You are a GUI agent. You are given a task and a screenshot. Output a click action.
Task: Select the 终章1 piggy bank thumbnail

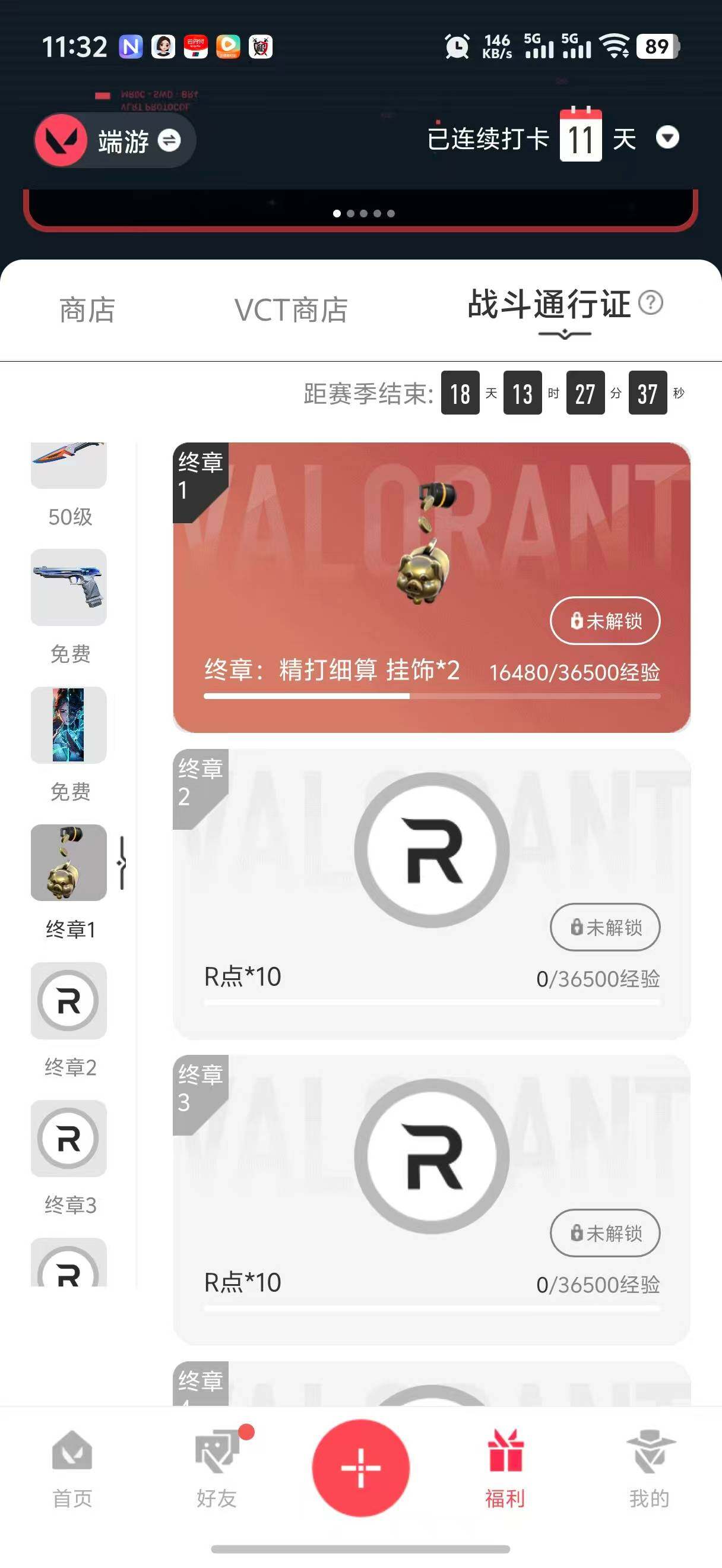pos(69,862)
